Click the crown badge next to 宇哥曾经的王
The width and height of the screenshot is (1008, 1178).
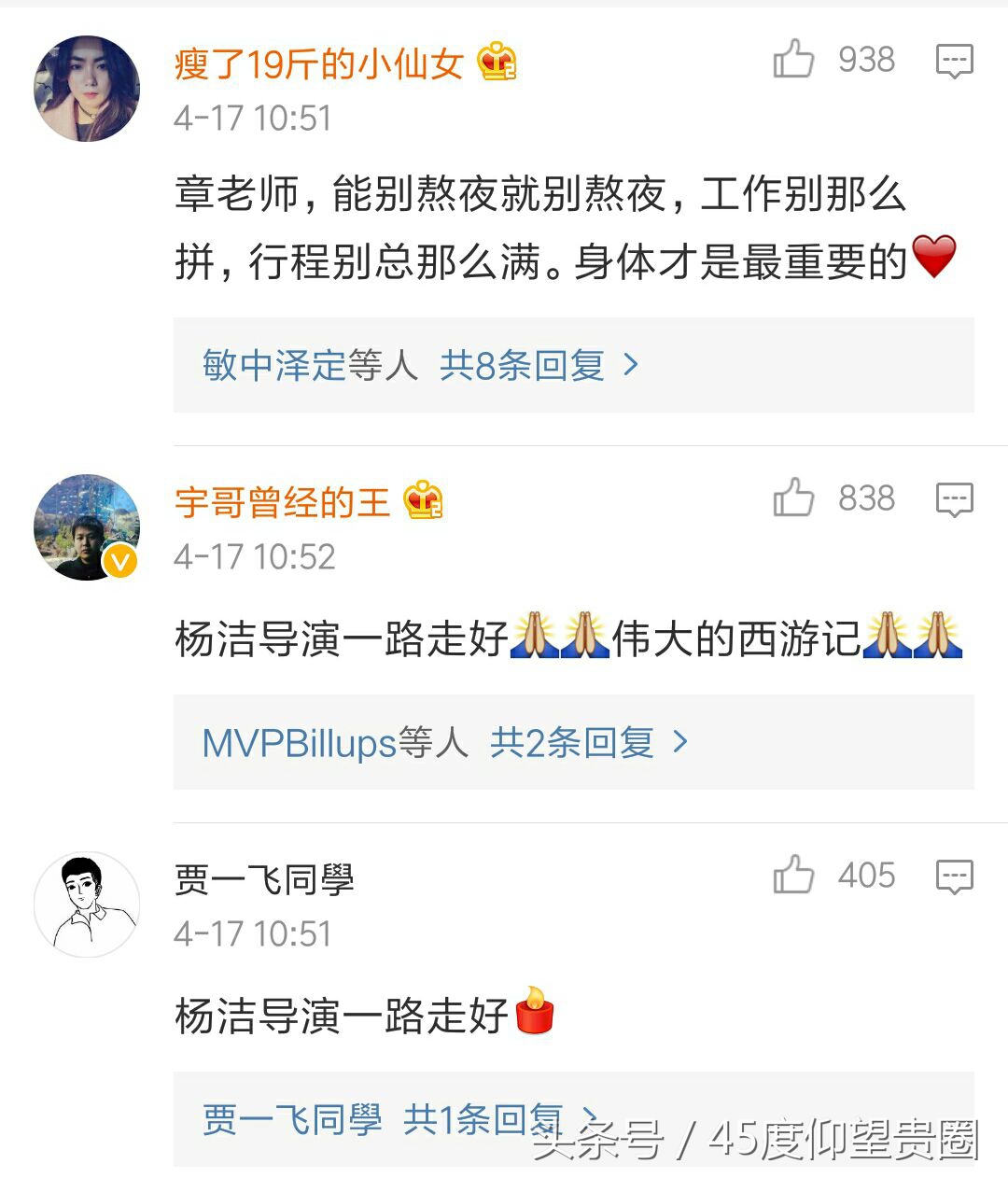423,501
